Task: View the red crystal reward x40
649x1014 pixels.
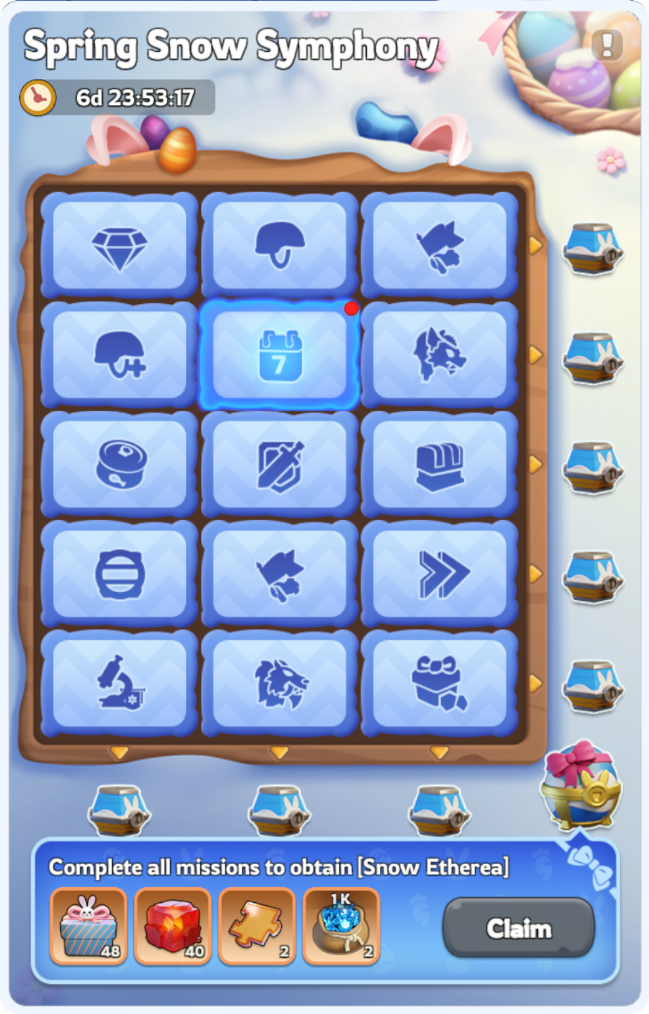Action: pos(172,926)
